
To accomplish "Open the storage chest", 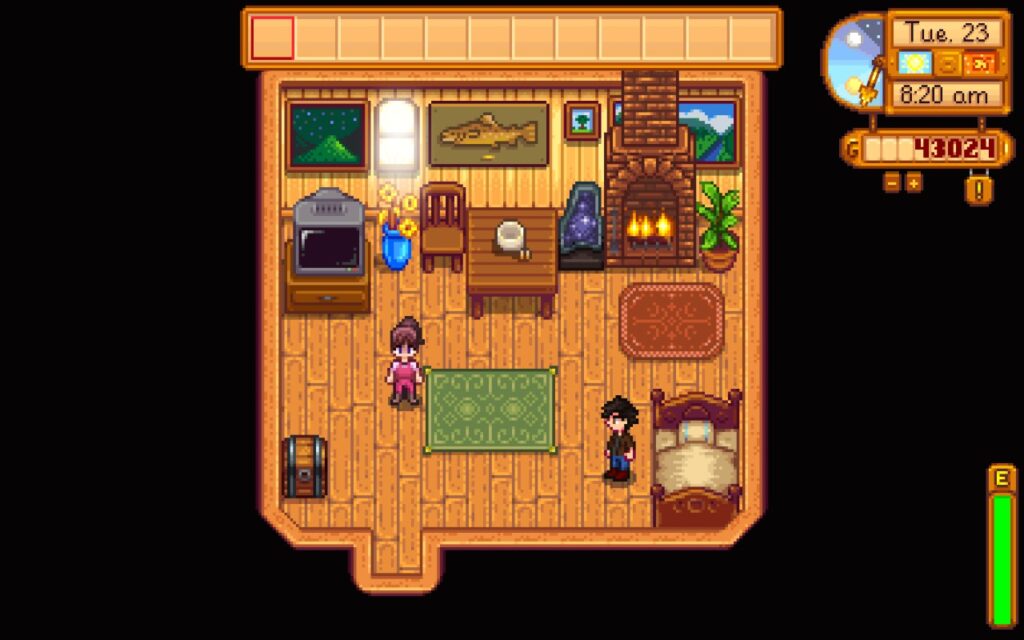I will (303, 466).
